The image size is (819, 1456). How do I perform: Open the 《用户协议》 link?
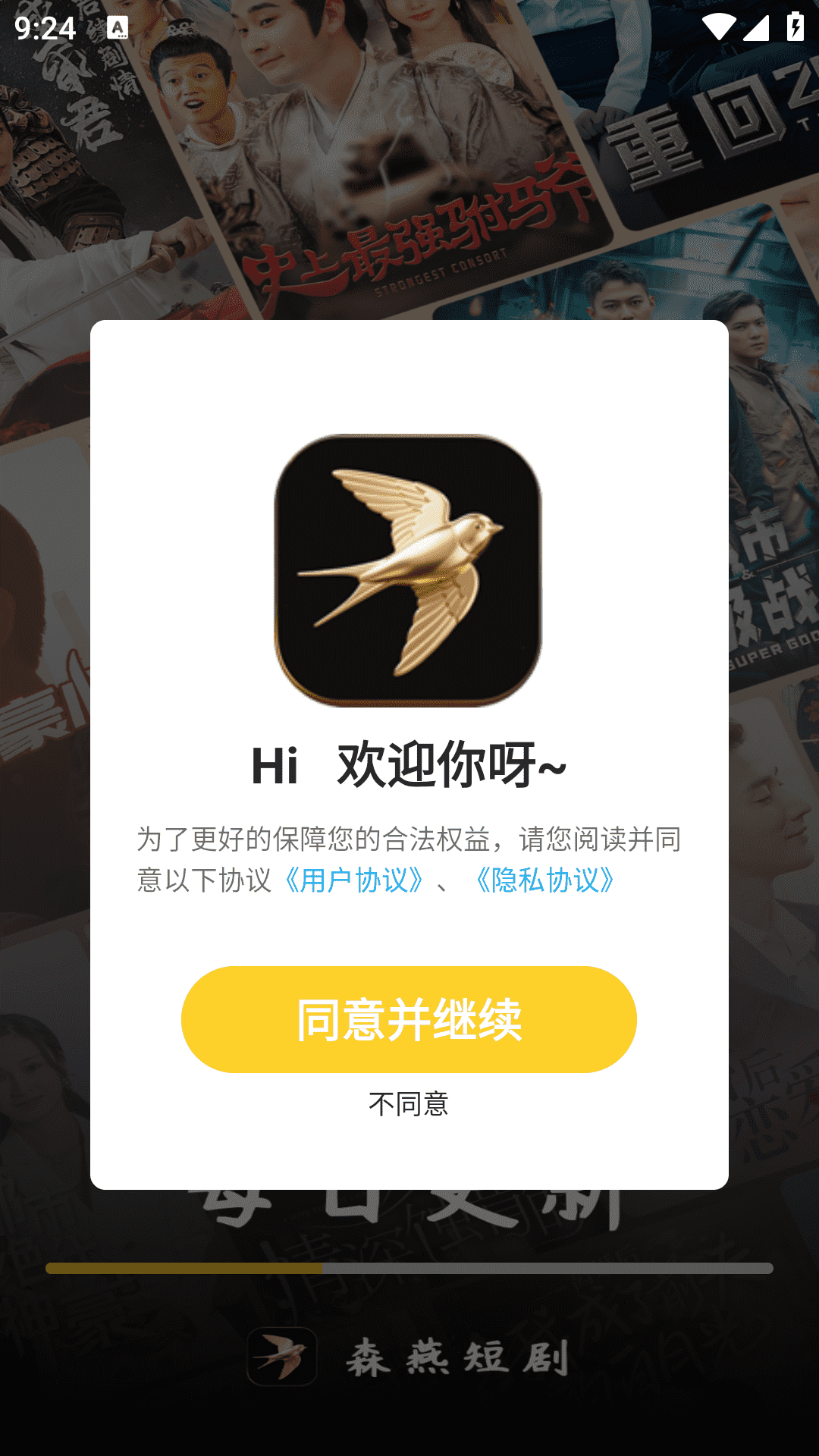coord(354,880)
